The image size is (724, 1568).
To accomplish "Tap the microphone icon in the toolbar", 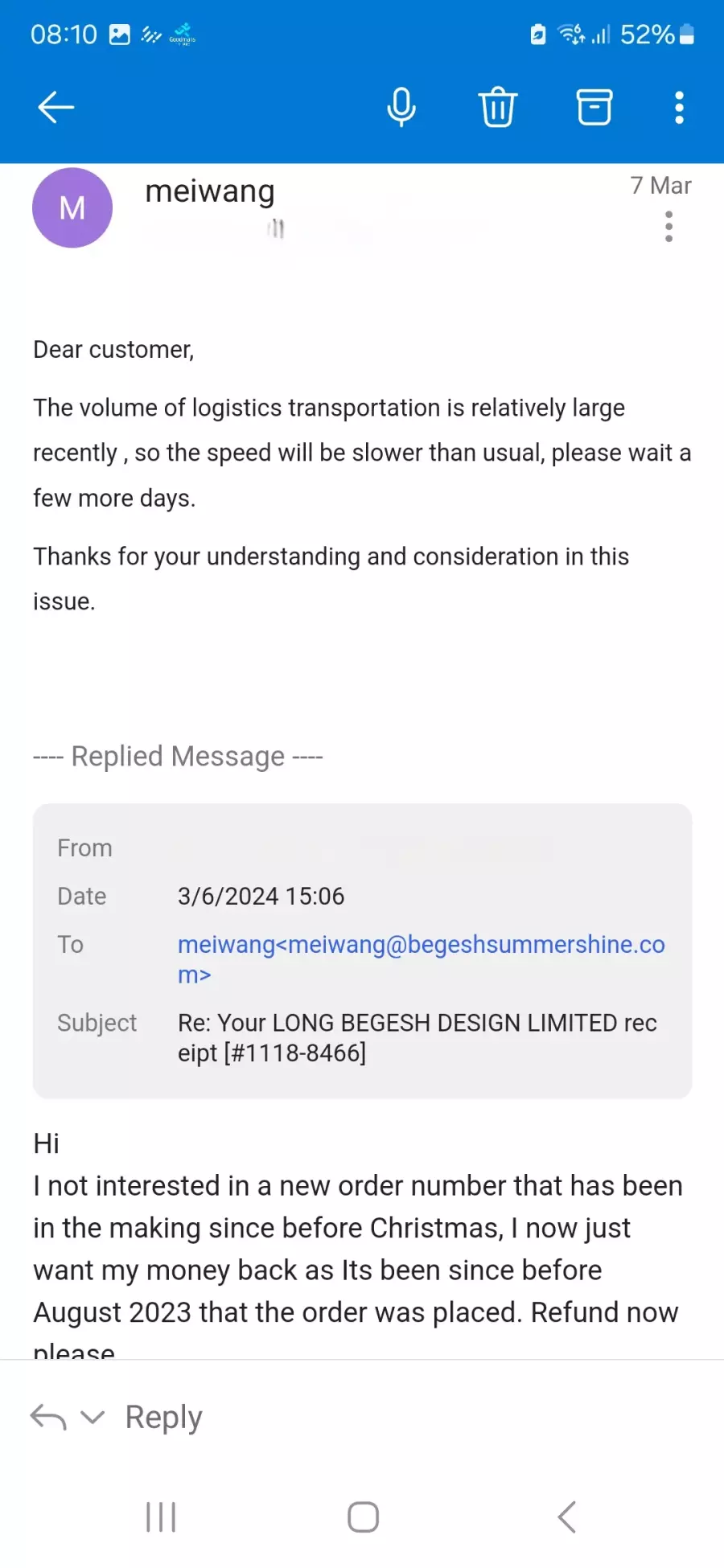I will click(x=401, y=107).
